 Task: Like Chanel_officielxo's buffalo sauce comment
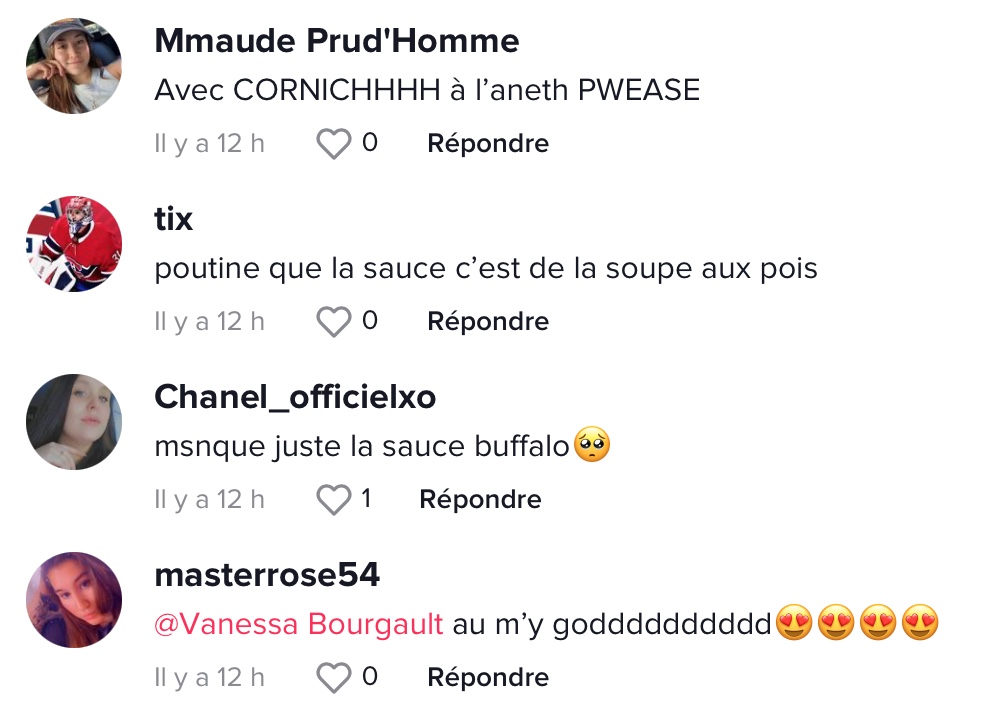(x=334, y=500)
